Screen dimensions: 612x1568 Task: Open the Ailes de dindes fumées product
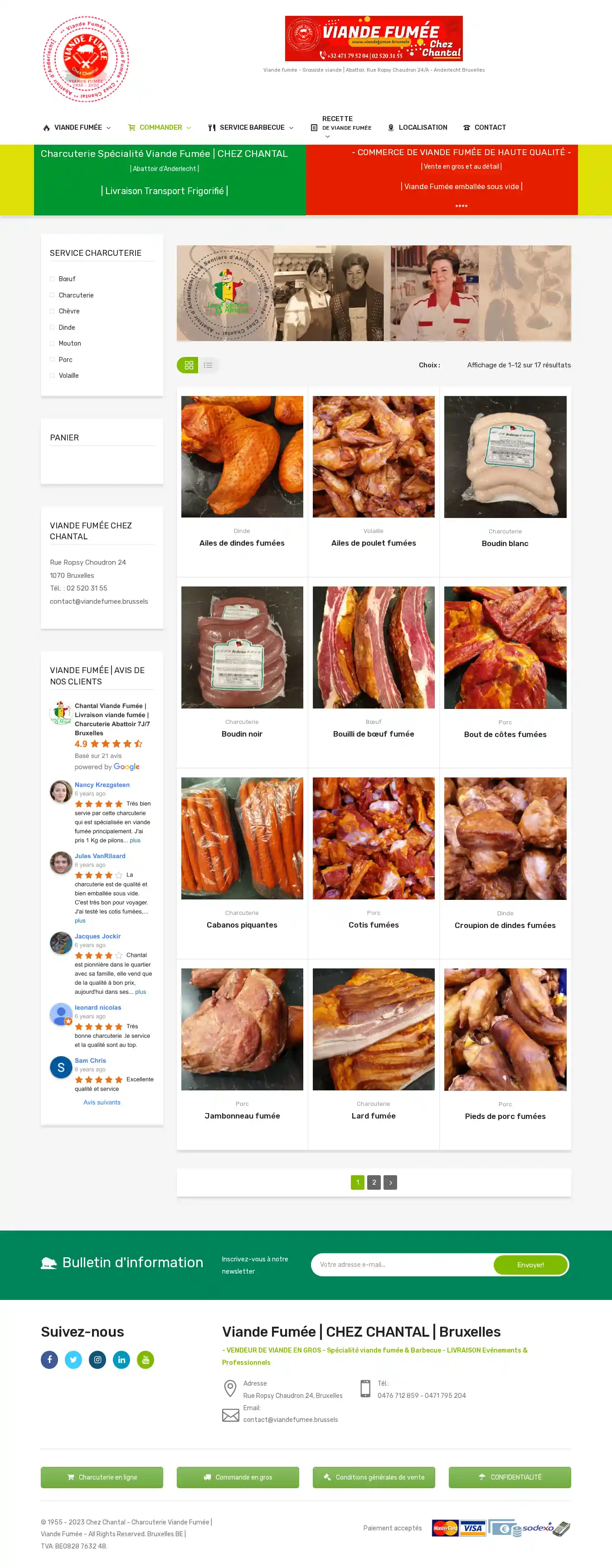[x=242, y=543]
